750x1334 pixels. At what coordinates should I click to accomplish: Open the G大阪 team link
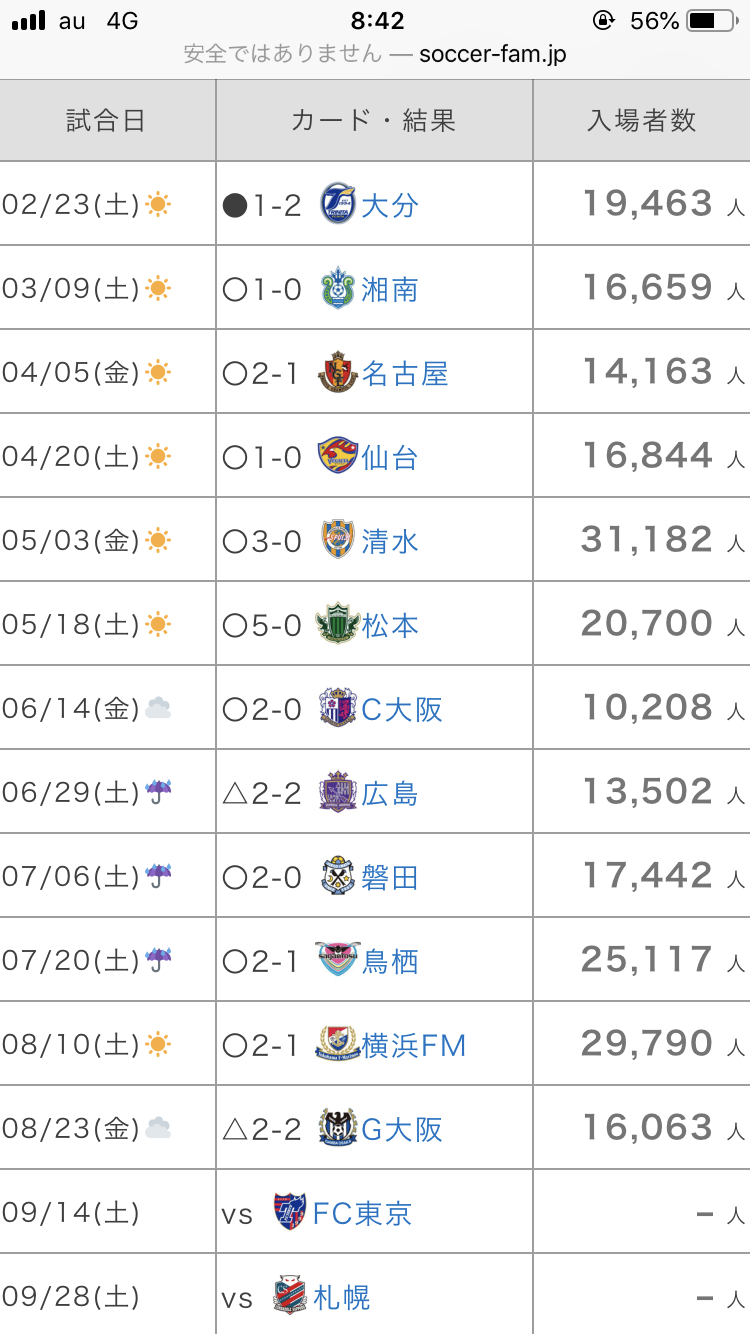401,1130
